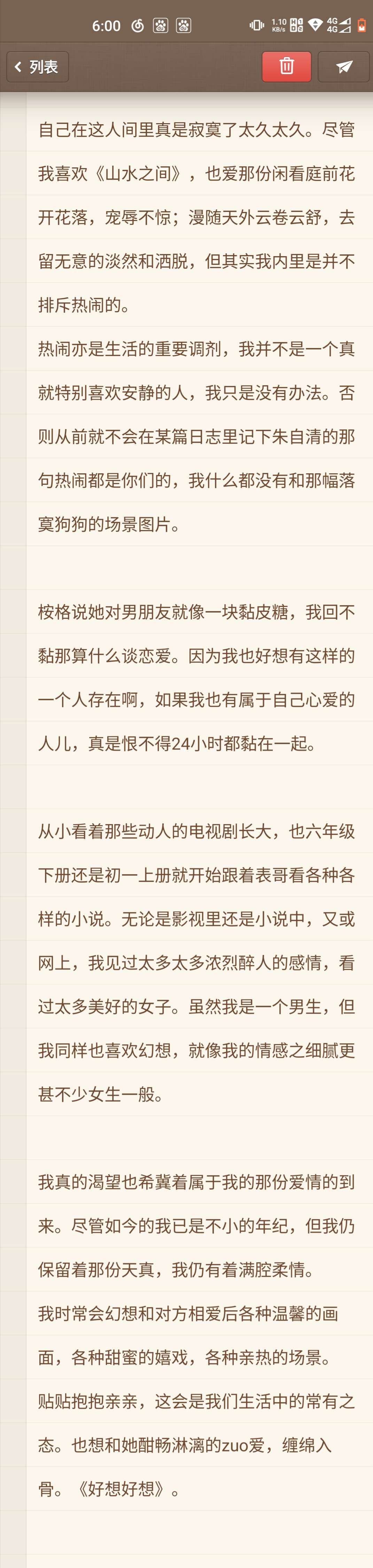Send the note with the paper plane button
373x1568 pixels.
(344, 66)
